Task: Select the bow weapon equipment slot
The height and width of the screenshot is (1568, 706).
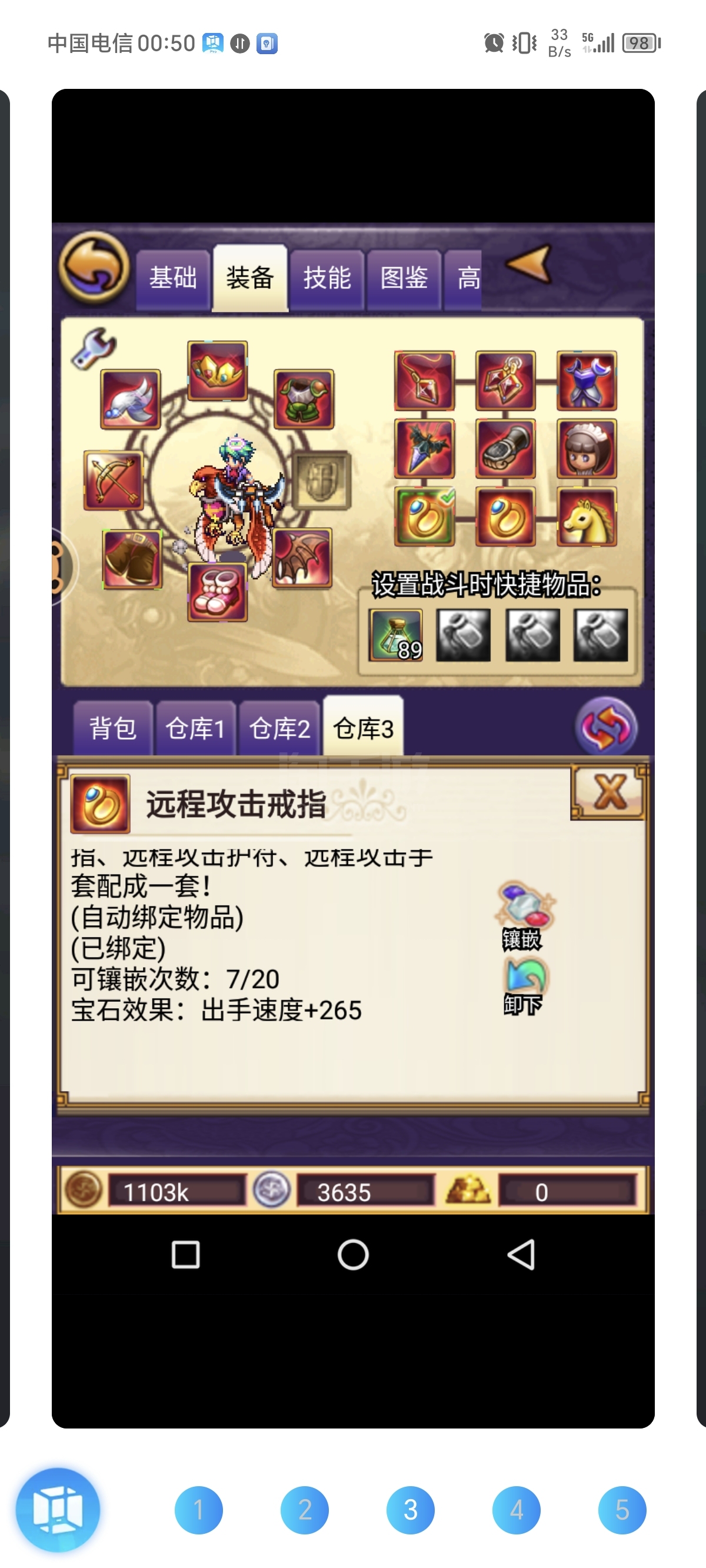Action: pos(113,480)
